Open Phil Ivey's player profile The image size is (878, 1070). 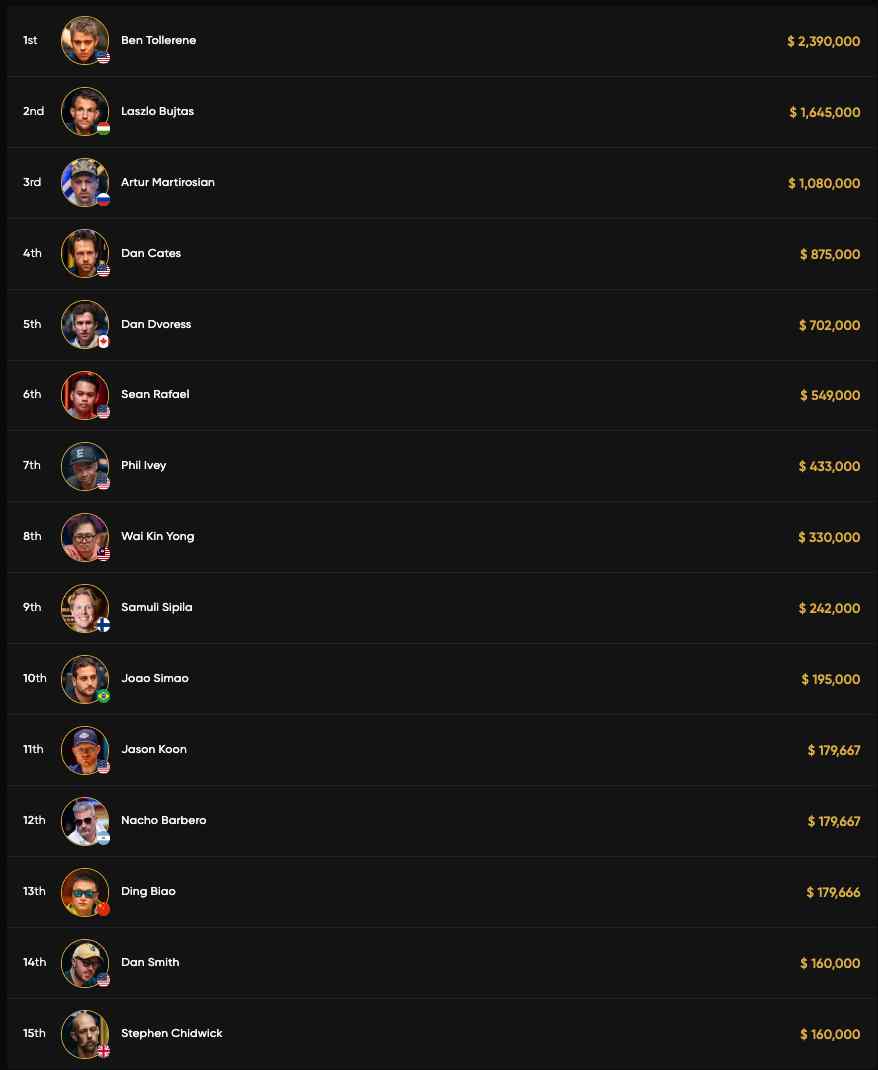coord(143,466)
